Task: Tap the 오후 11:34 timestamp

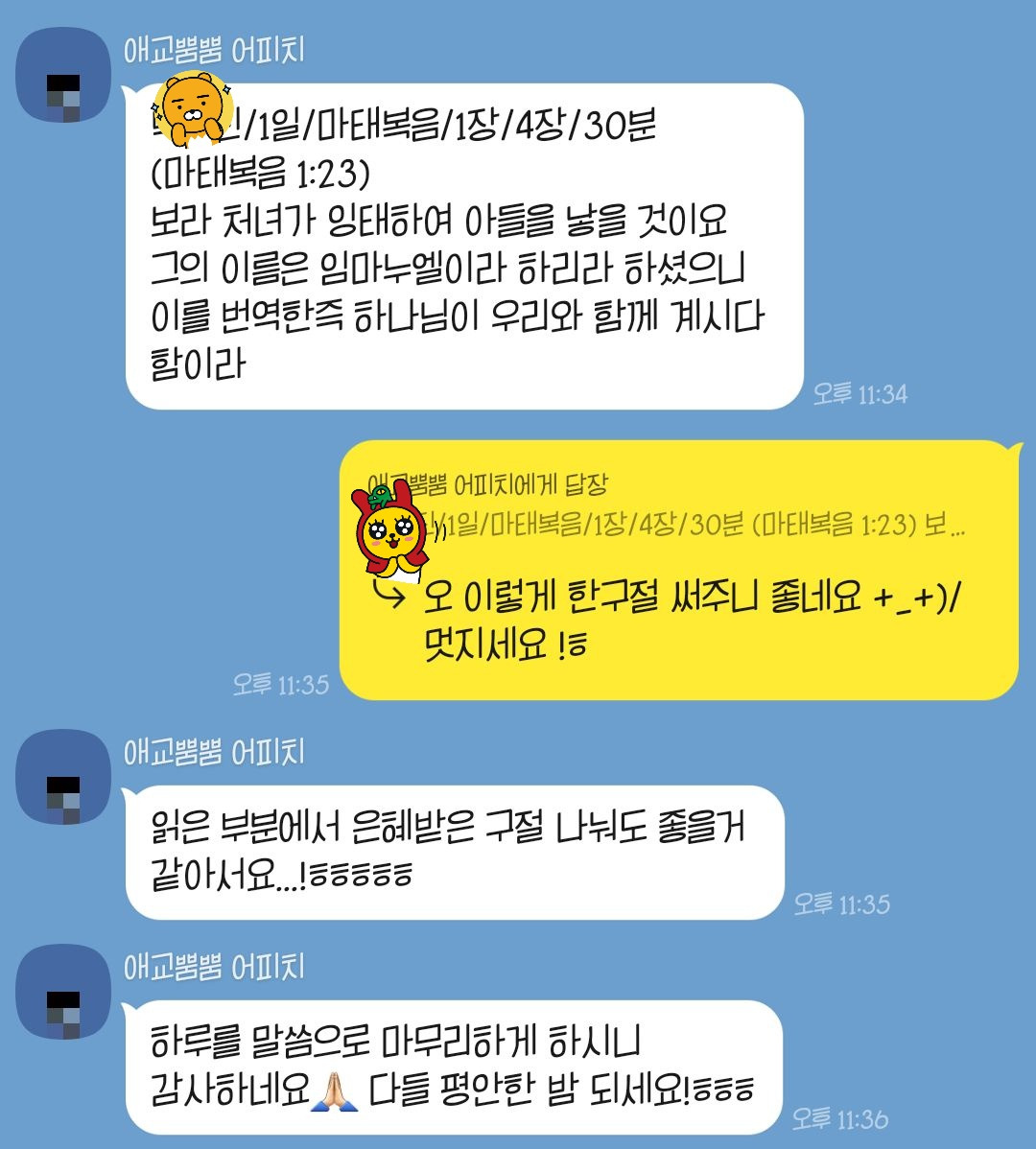Action: coord(861,394)
